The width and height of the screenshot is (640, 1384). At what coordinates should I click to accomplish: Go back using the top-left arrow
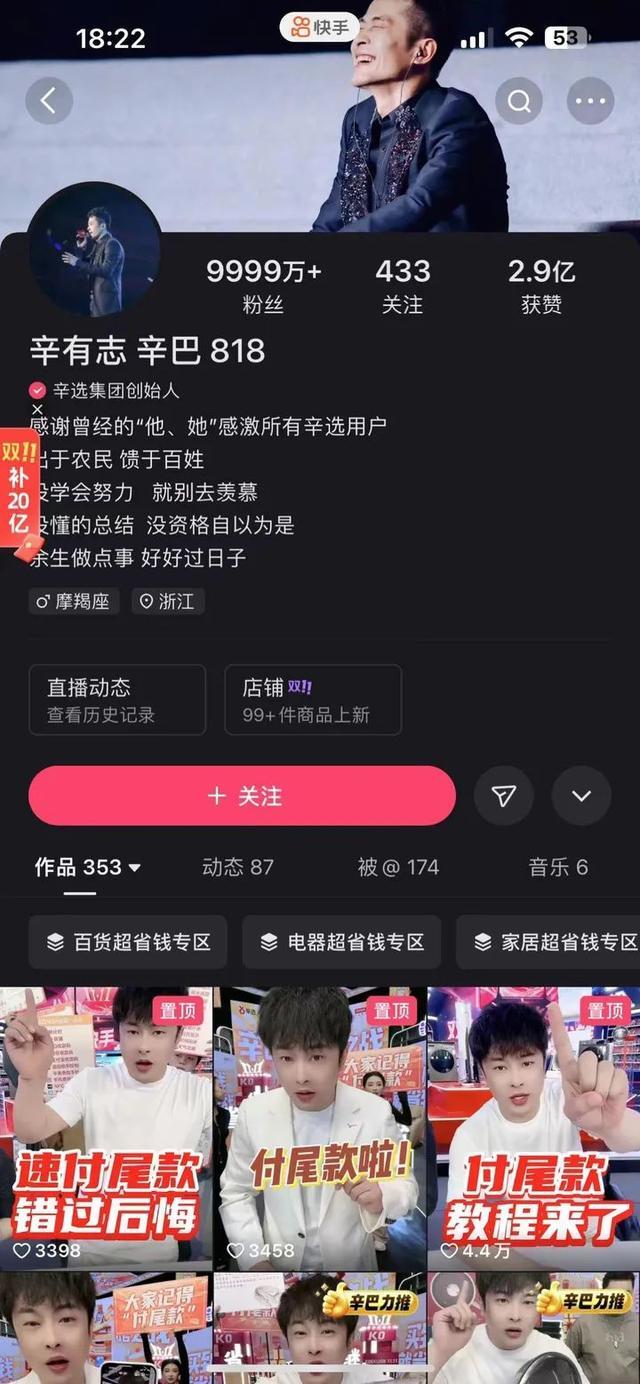[x=48, y=101]
